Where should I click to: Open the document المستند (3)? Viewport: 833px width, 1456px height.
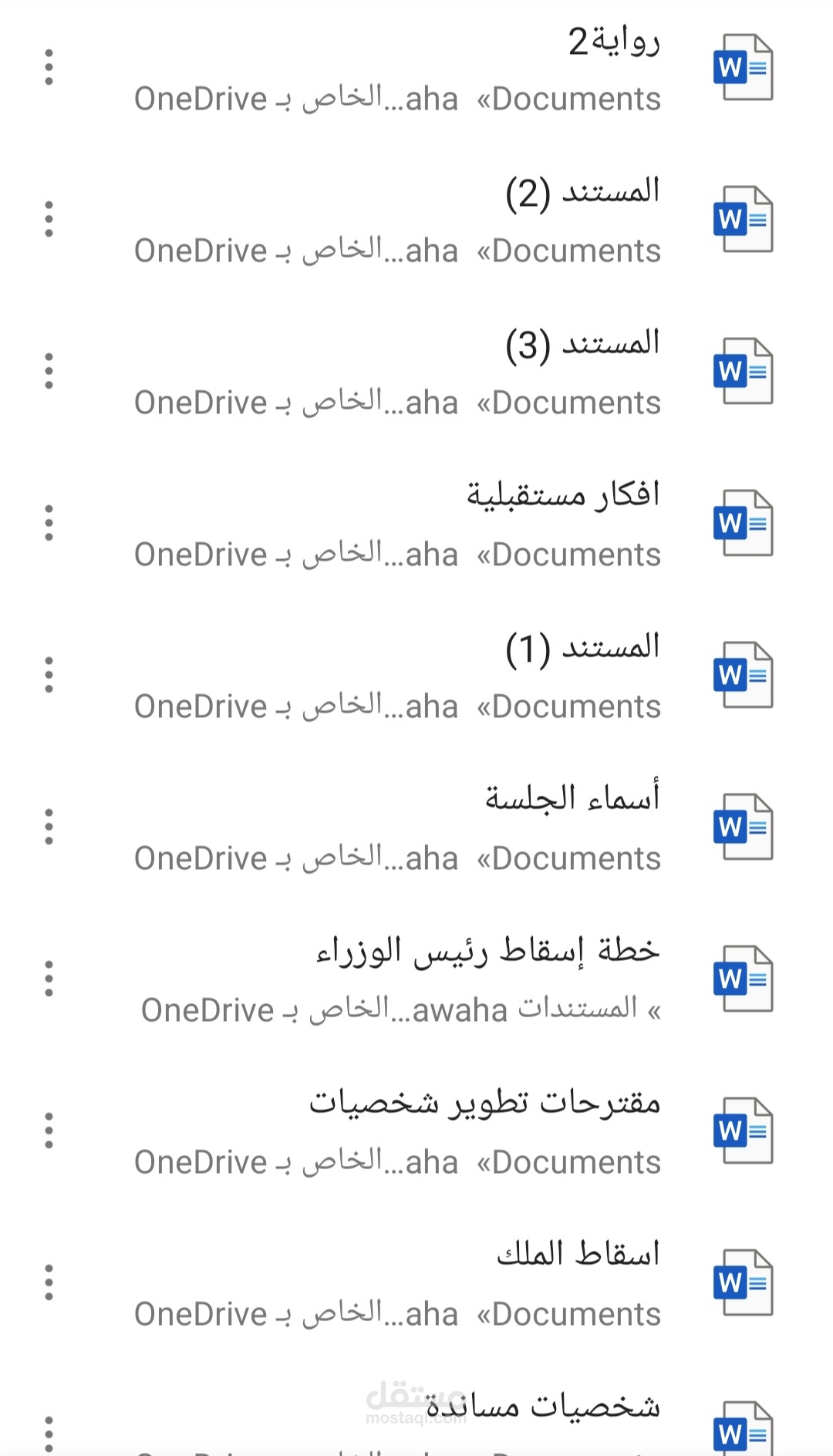pos(416,371)
